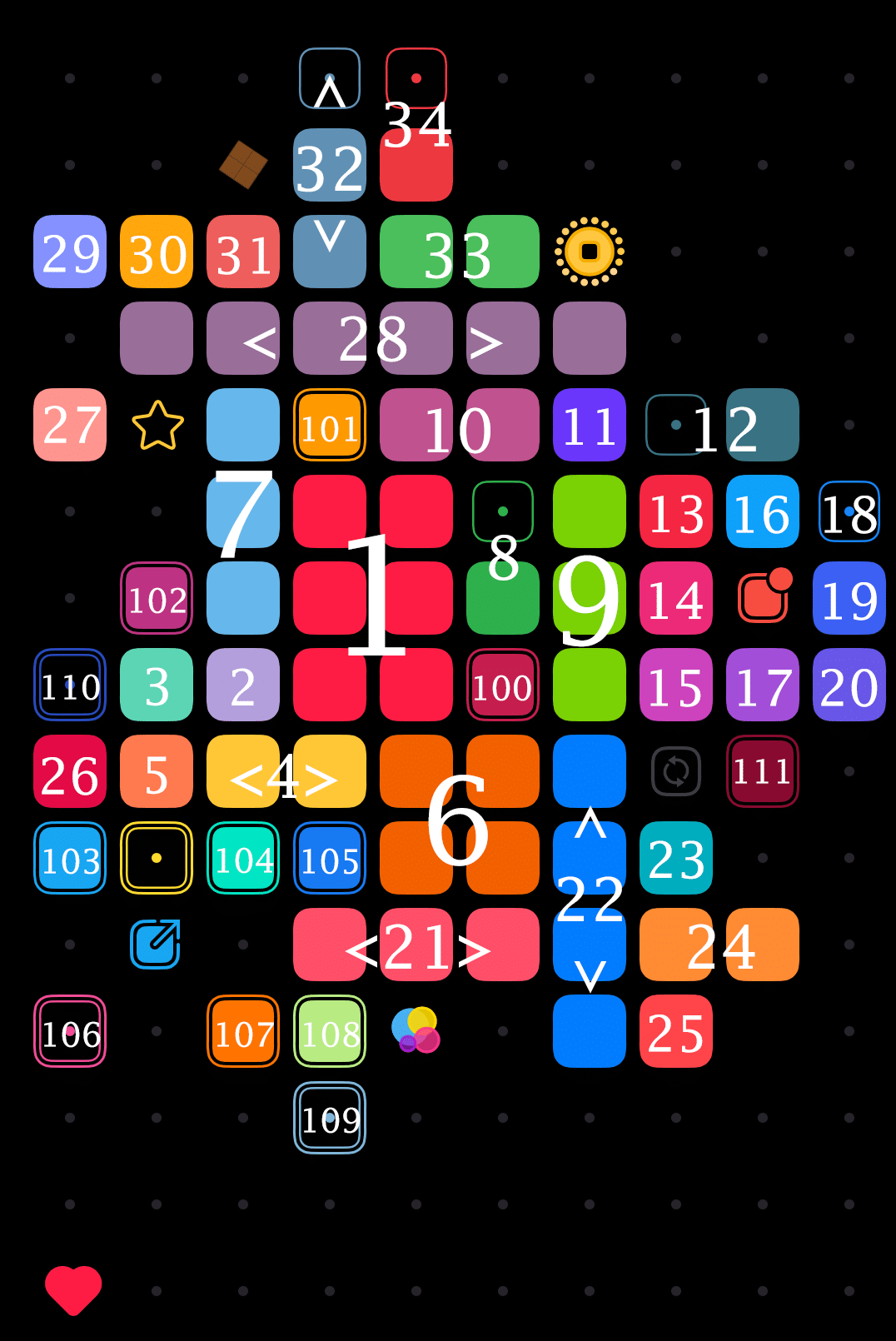The image size is (896, 1341).
Task: Select the yellow star outline icon
Action: coord(157,426)
